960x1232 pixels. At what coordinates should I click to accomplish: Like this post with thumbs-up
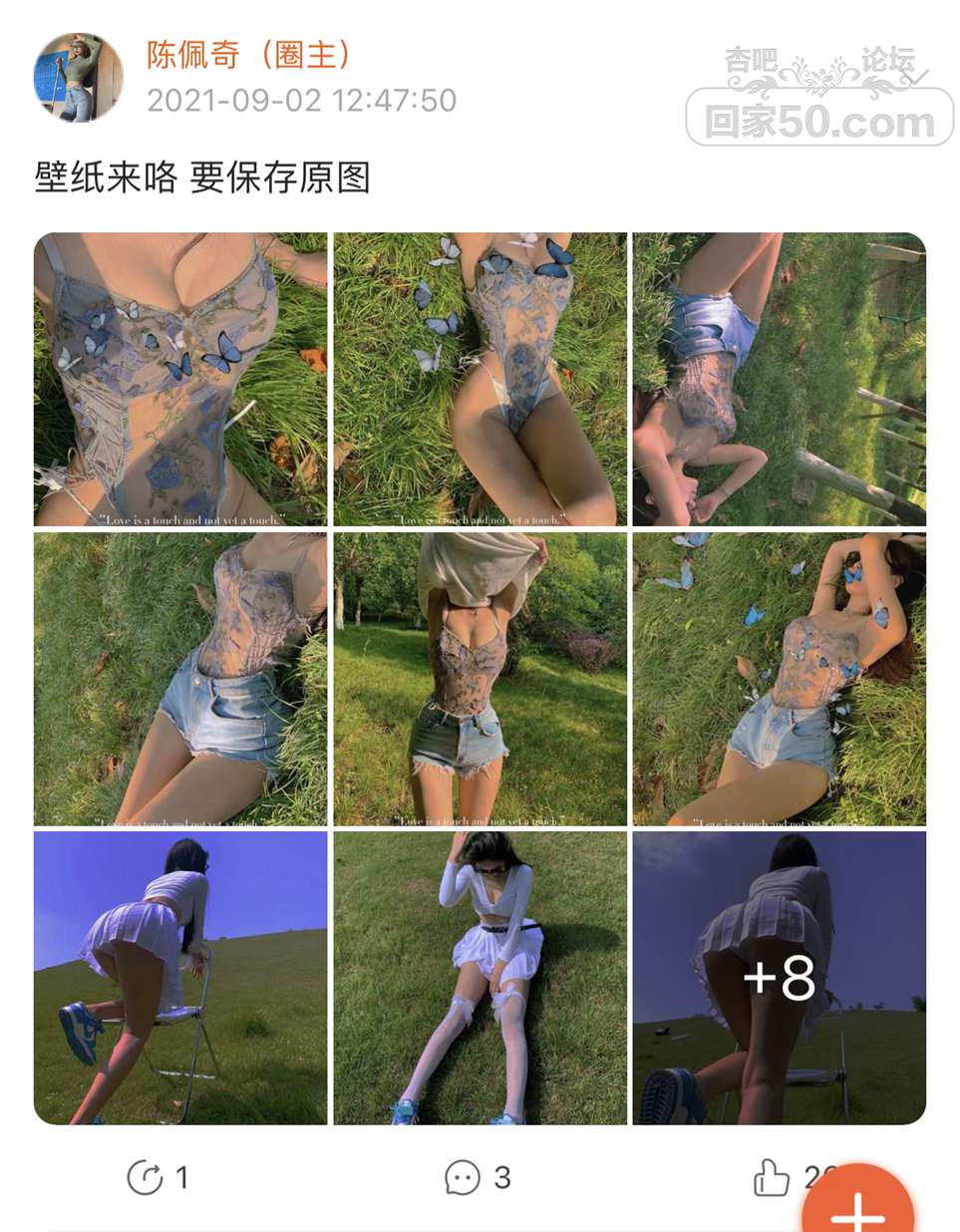(772, 1177)
